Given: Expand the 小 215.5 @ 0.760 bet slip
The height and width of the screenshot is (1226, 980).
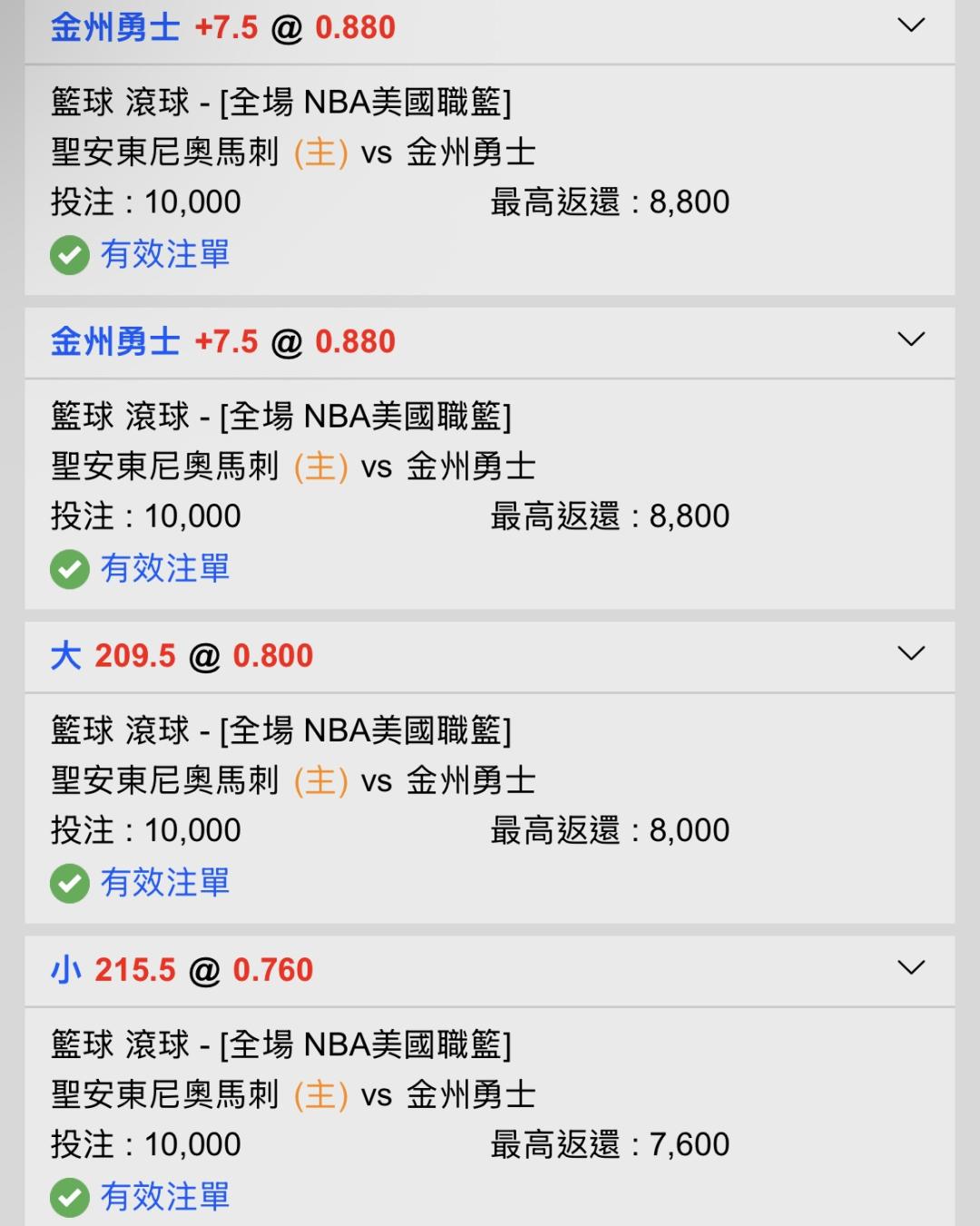Looking at the screenshot, I should pyautogui.click(x=910, y=967).
